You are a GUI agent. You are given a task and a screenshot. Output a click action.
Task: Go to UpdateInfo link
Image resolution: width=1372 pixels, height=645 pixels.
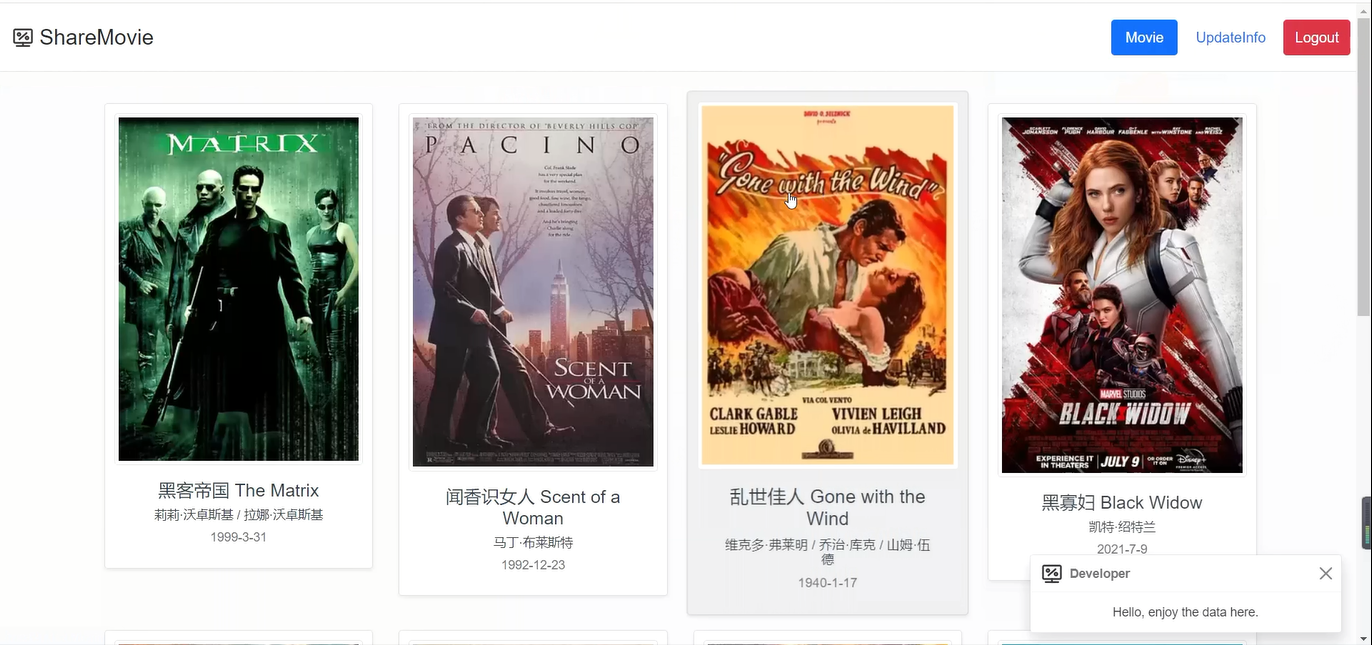pyautogui.click(x=1230, y=38)
